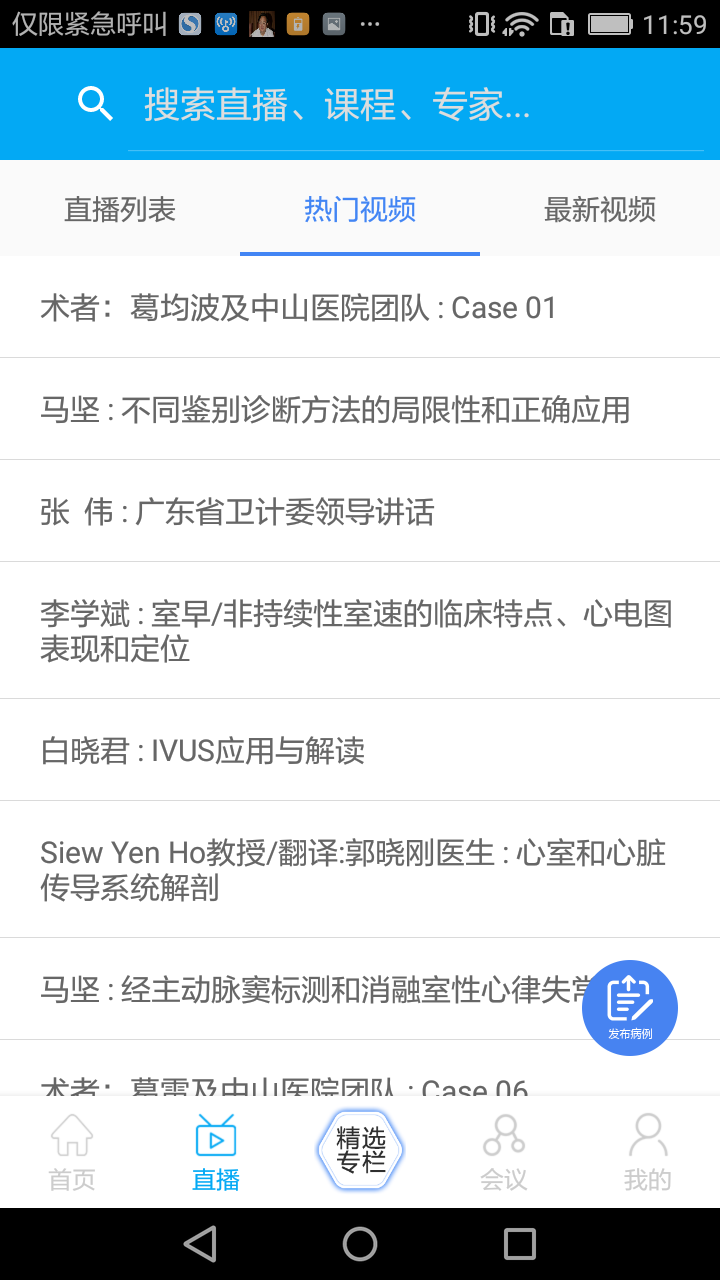This screenshot has width=720, height=1280.
Task: Open the 最新视频 latest videos tab
Action: click(599, 209)
